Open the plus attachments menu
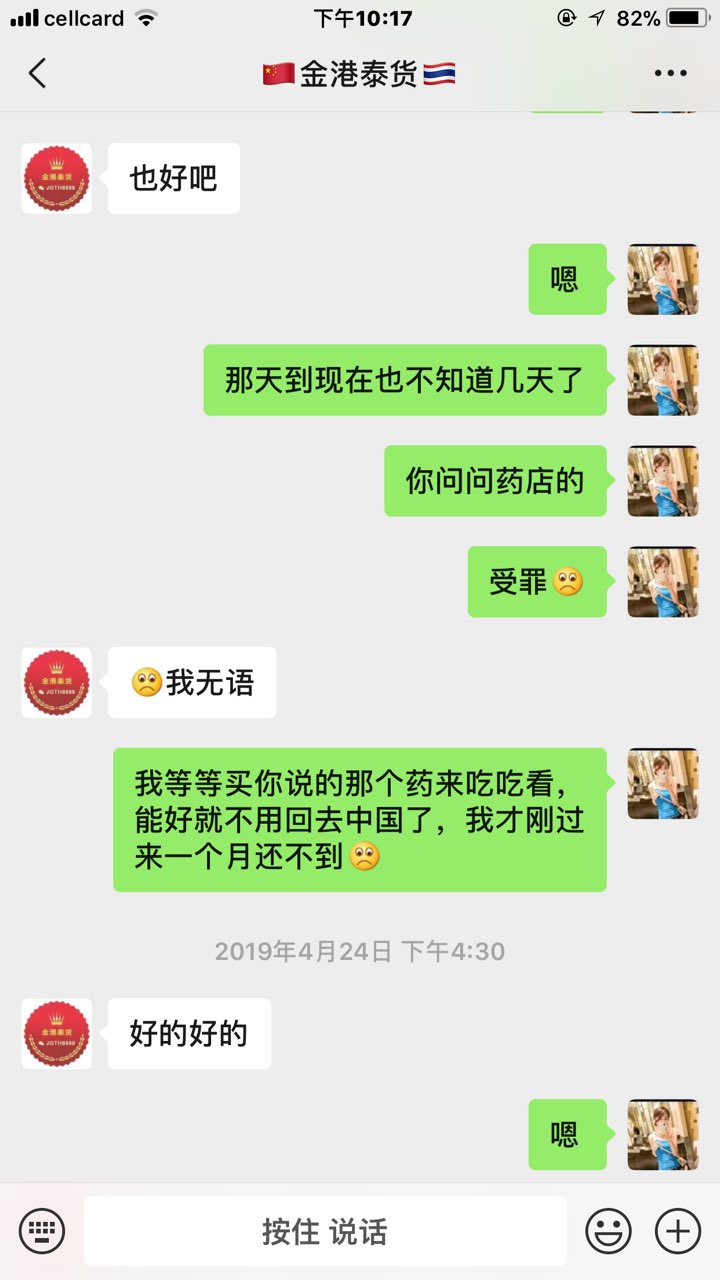 tap(677, 1230)
